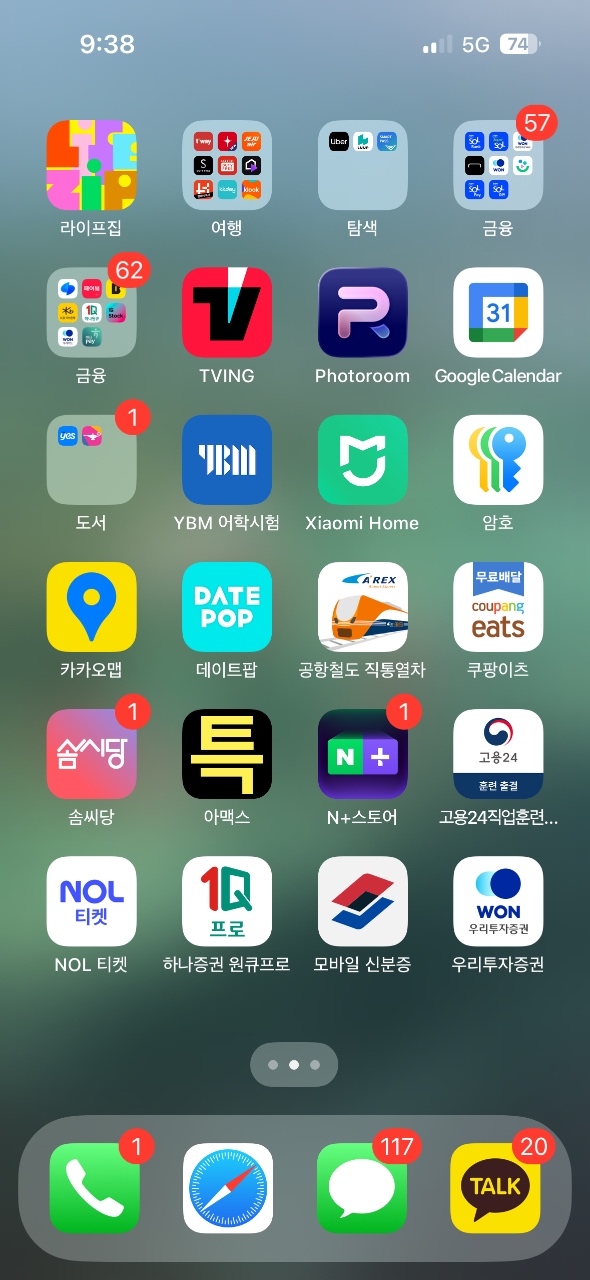Open Safari from the dock

(228, 1188)
